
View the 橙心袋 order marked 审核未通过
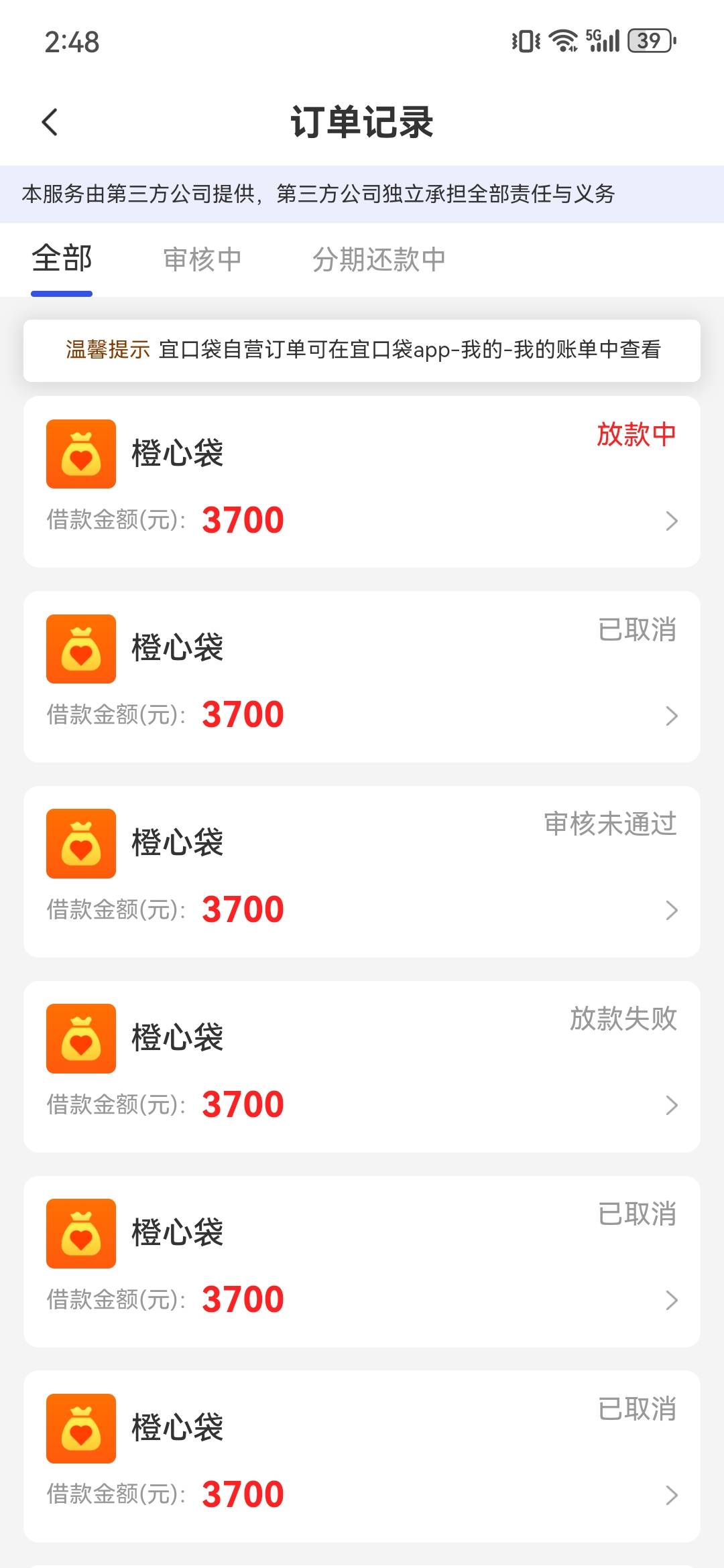pos(362,871)
